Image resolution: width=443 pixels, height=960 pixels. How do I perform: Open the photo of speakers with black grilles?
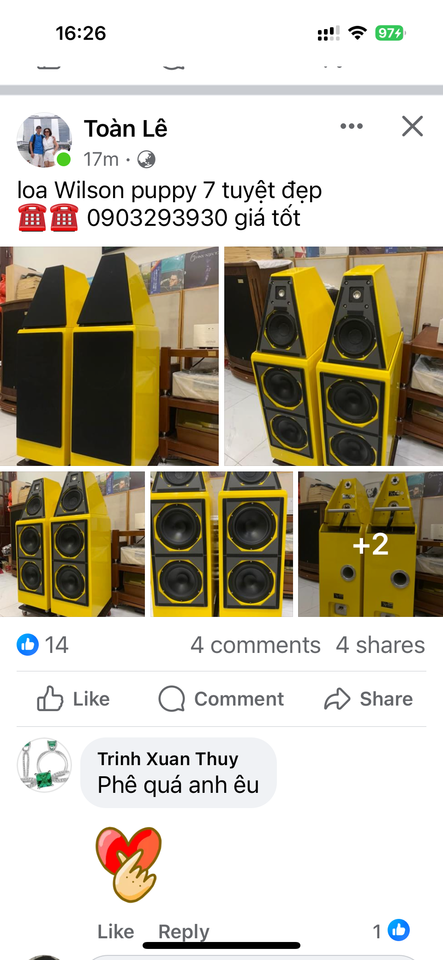(110, 356)
